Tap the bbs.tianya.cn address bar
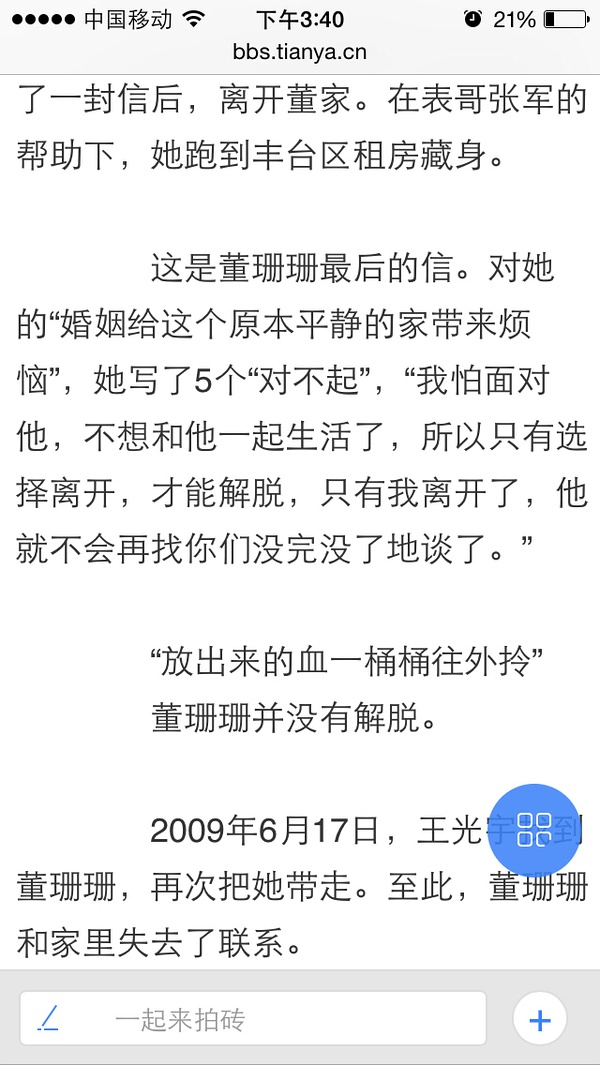Image resolution: width=600 pixels, height=1065 pixels. (299, 51)
